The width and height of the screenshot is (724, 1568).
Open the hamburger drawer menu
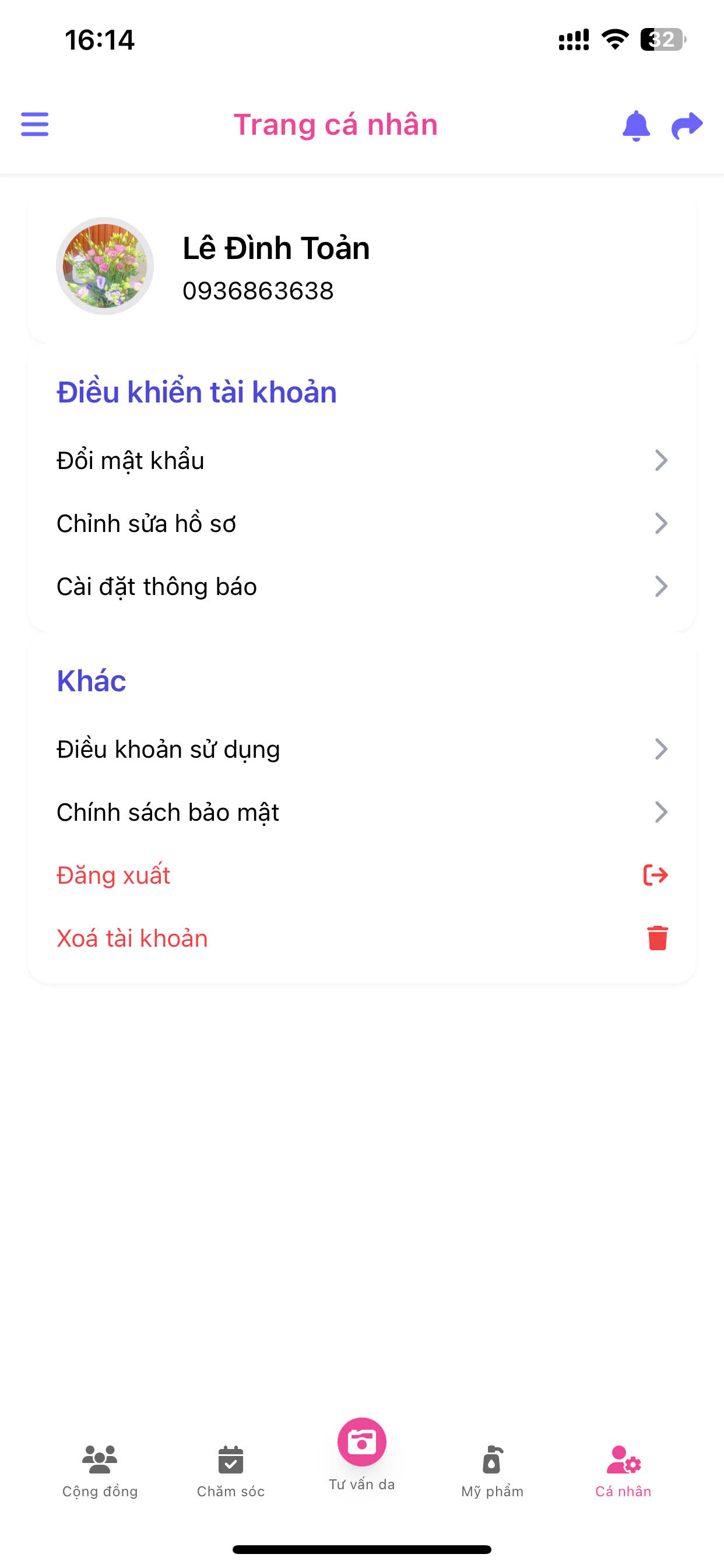click(34, 125)
